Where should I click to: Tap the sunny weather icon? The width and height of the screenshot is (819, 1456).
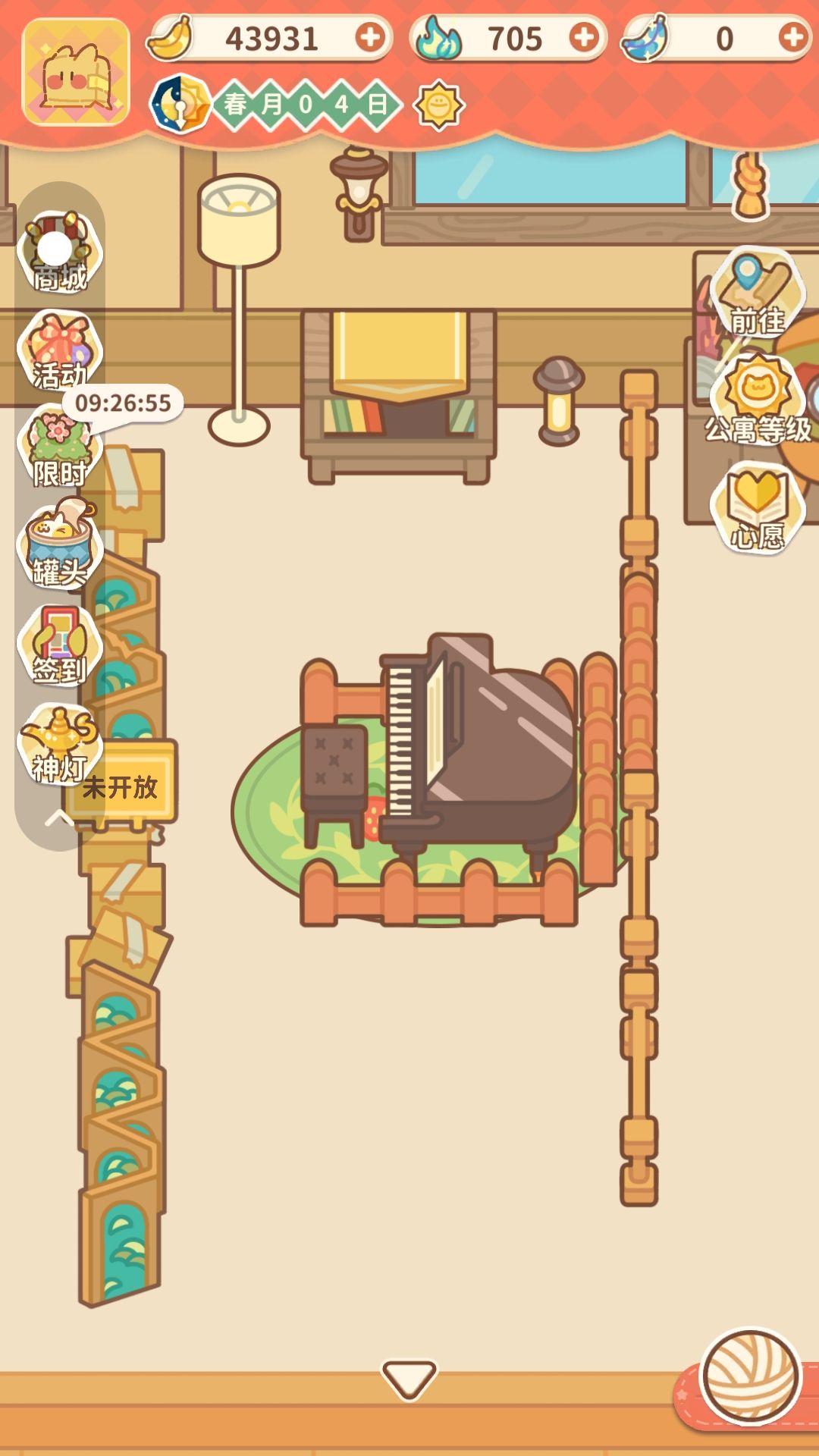[438, 105]
